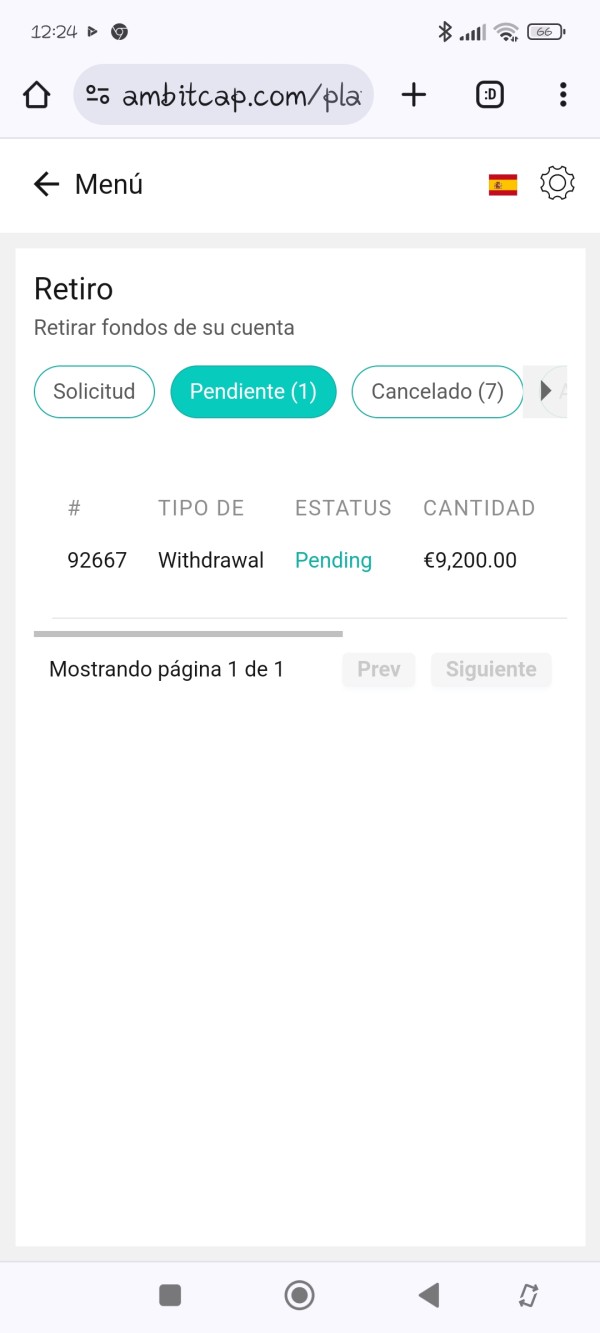Screen dimensions: 600x1333
Task: Show recent apps with the square button
Action: coord(170,1295)
